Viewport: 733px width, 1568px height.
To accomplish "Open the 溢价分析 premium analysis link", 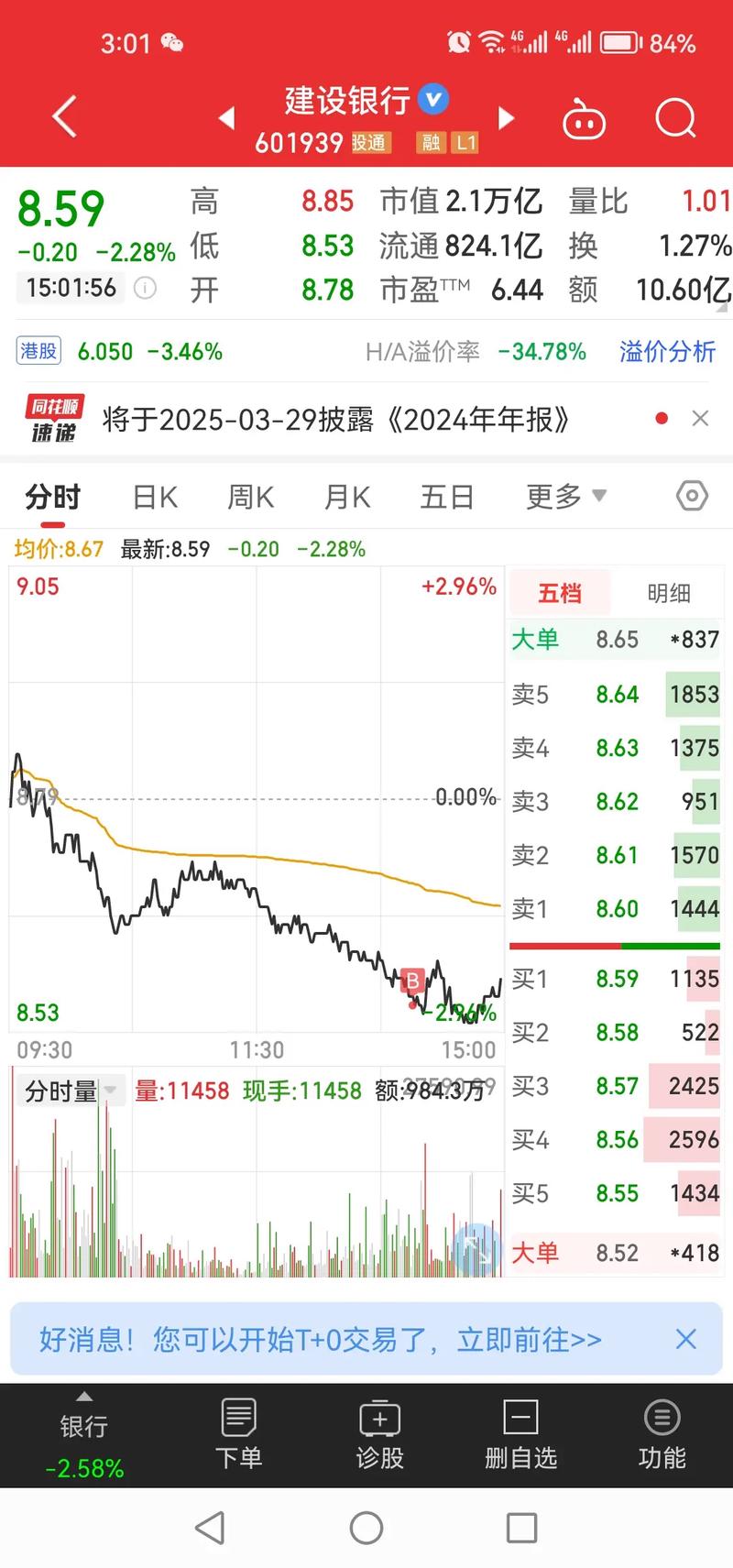I will tap(668, 351).
